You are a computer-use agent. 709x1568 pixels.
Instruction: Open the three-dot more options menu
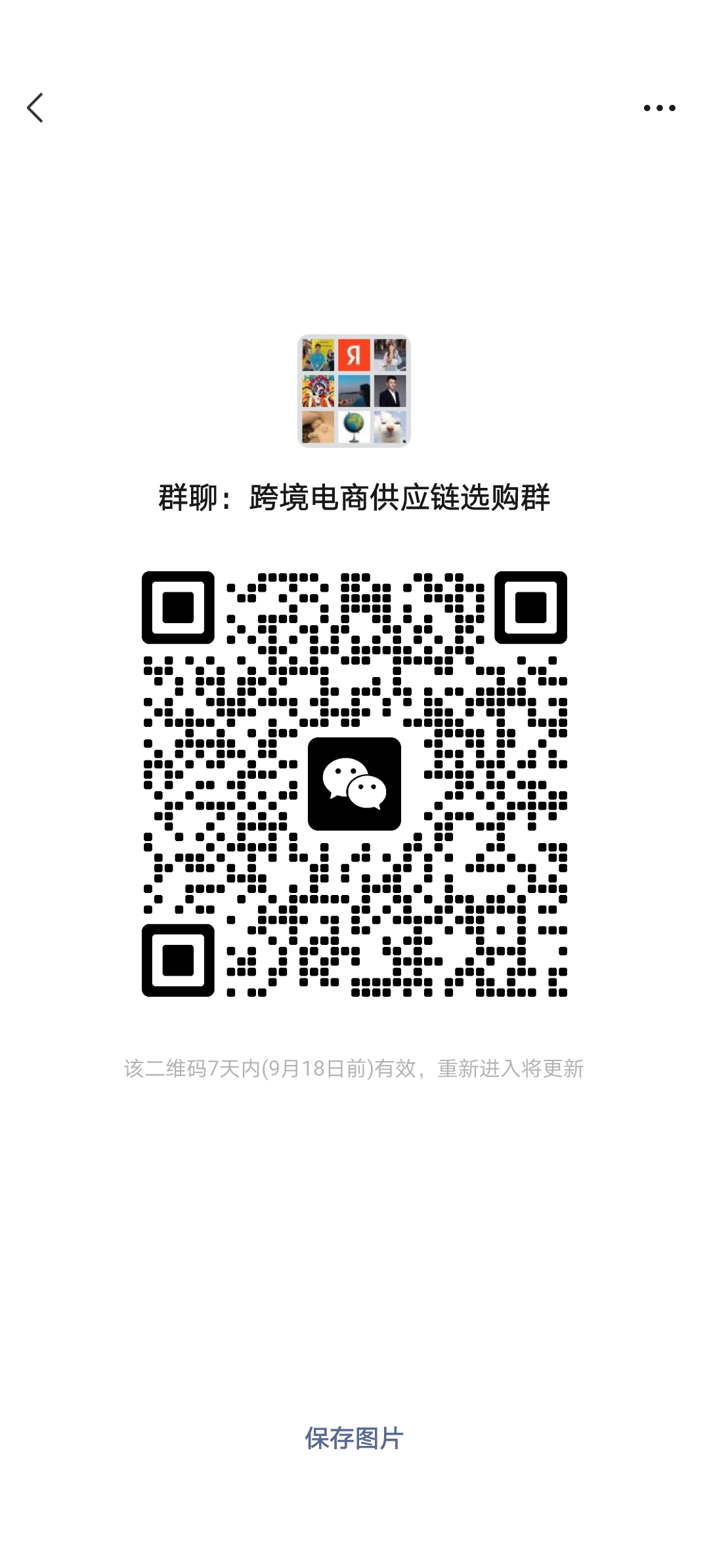click(659, 108)
